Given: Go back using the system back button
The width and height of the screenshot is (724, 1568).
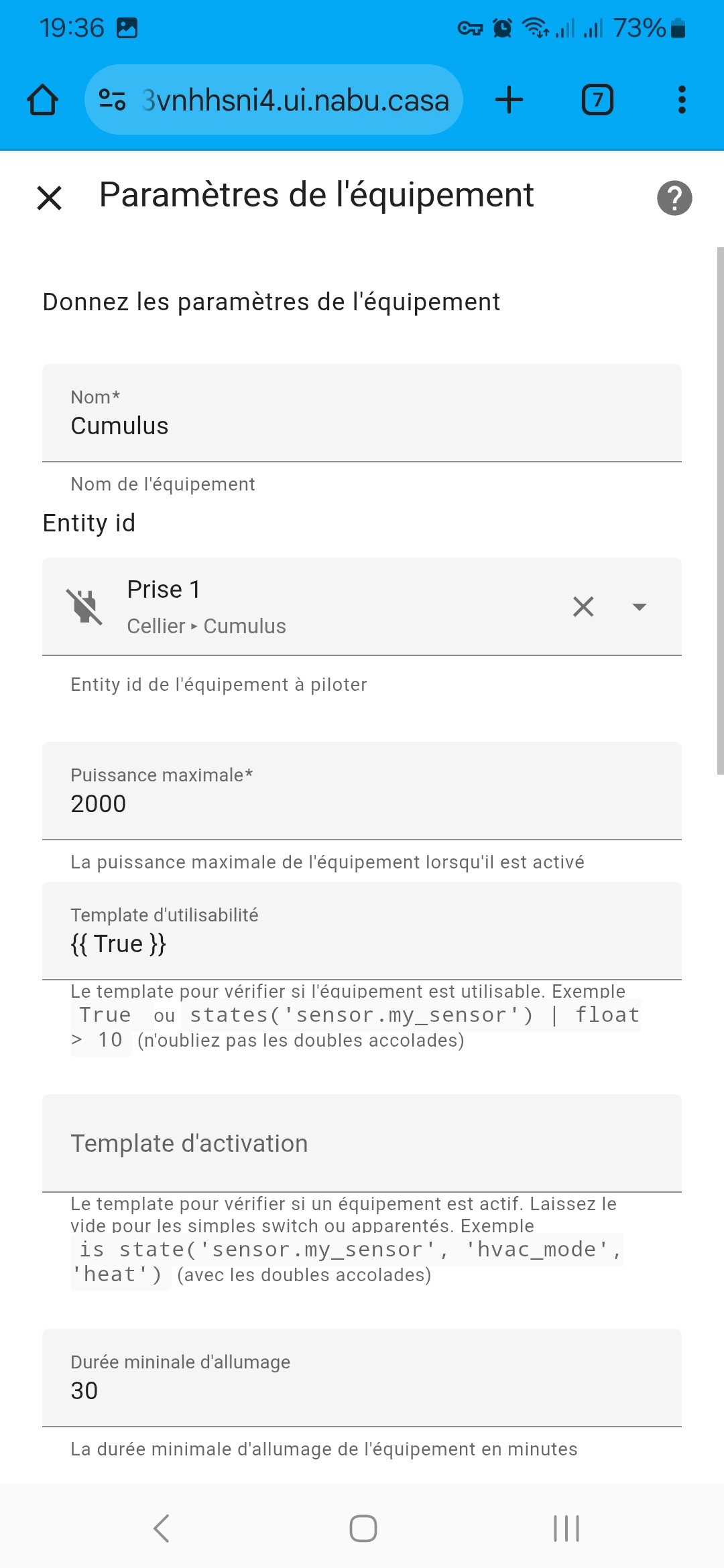Looking at the screenshot, I should [x=162, y=1528].
